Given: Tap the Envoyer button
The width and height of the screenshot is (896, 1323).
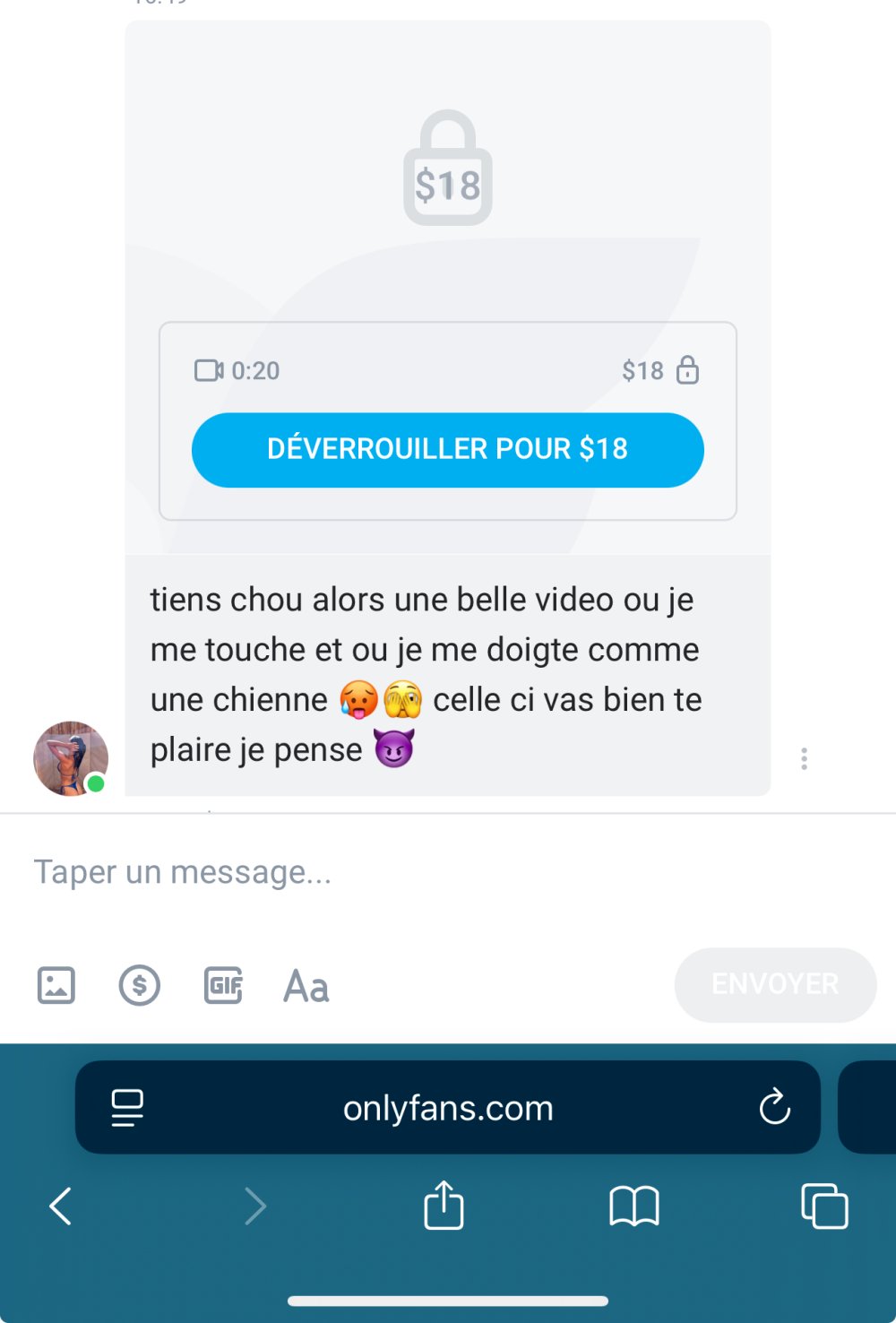Looking at the screenshot, I should (775, 984).
